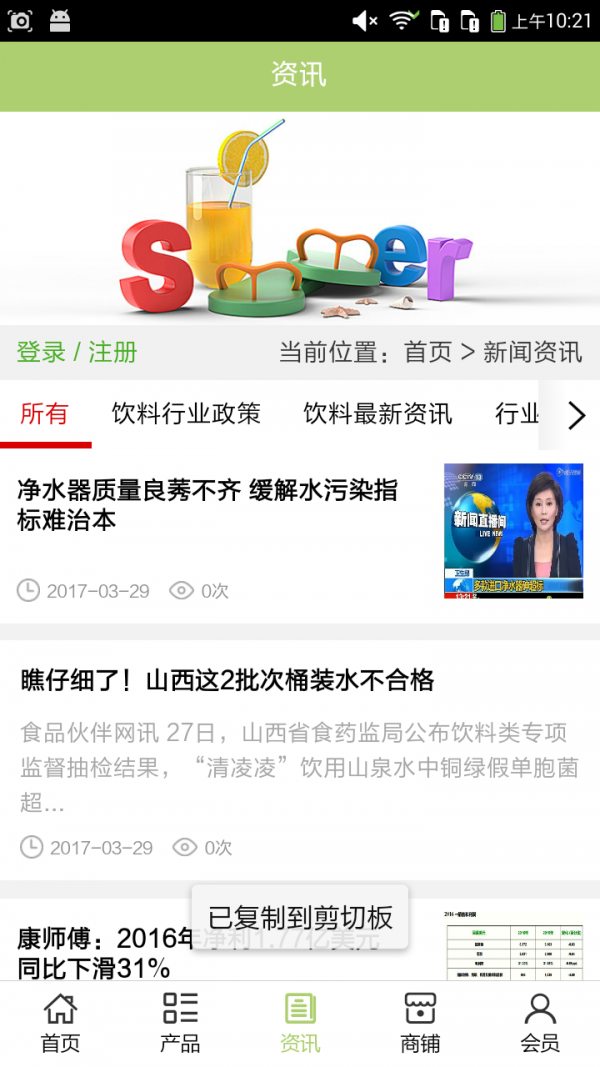Viewport: 600px width, 1067px height.
Task: Switch to the 产品 bottom tab
Action: point(180,1023)
